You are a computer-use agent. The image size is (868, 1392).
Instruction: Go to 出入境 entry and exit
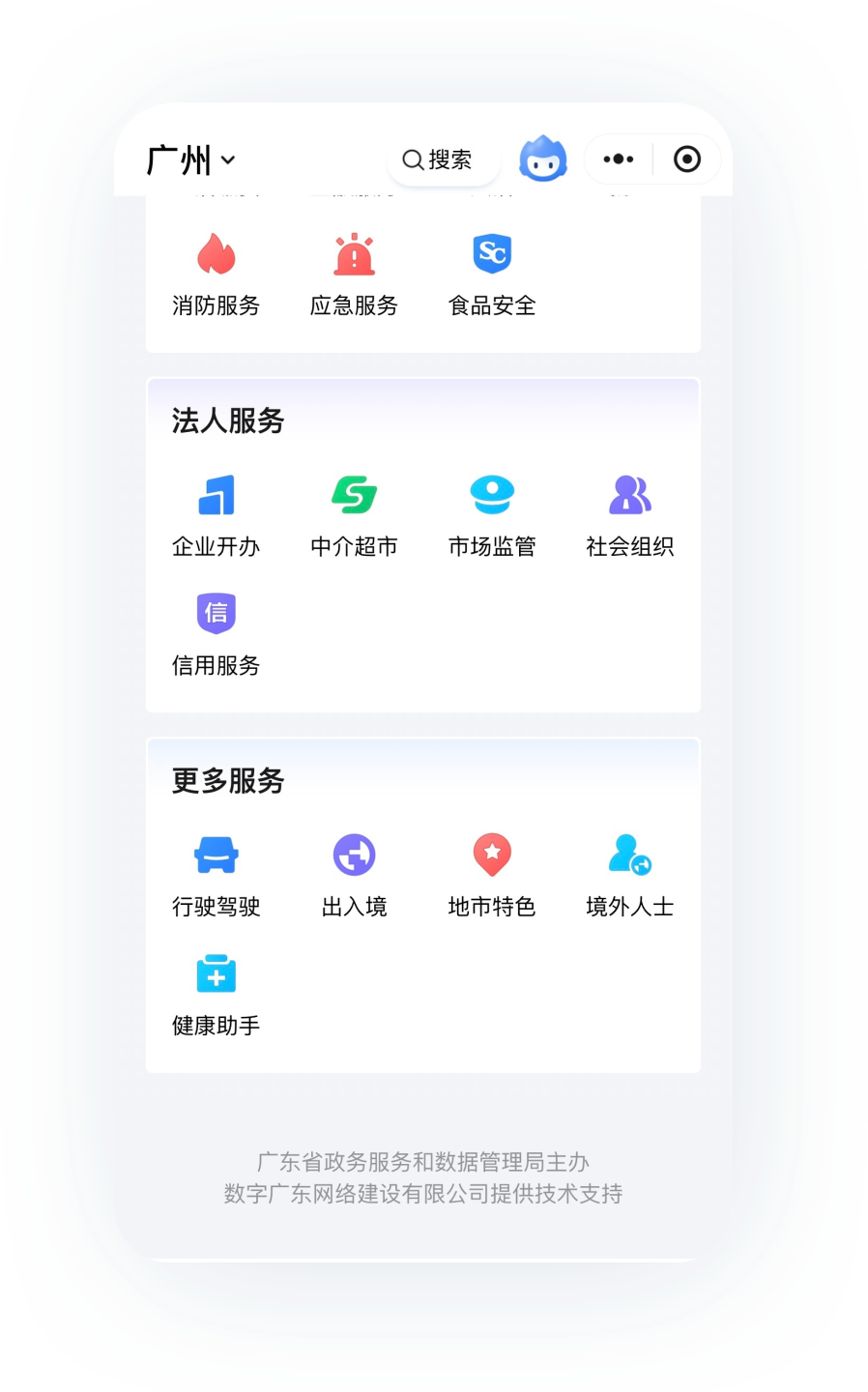coord(354,876)
